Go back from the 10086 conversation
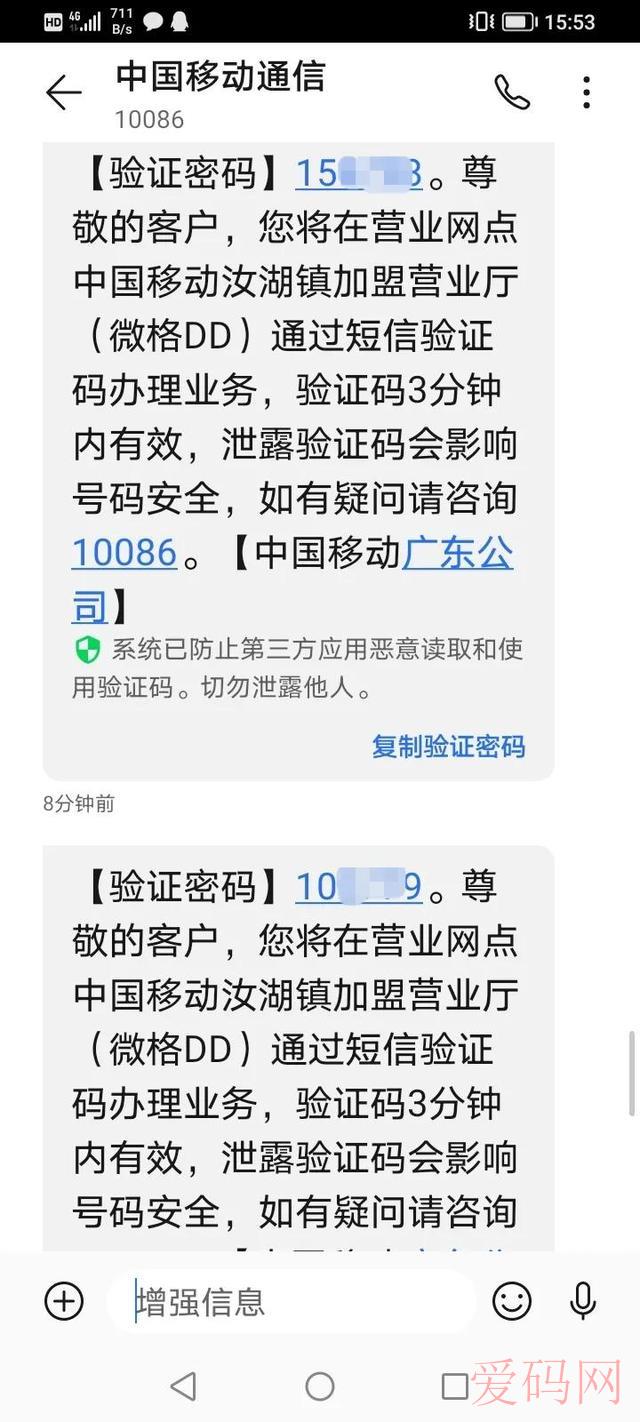This screenshot has height=1422, width=640. point(64,93)
